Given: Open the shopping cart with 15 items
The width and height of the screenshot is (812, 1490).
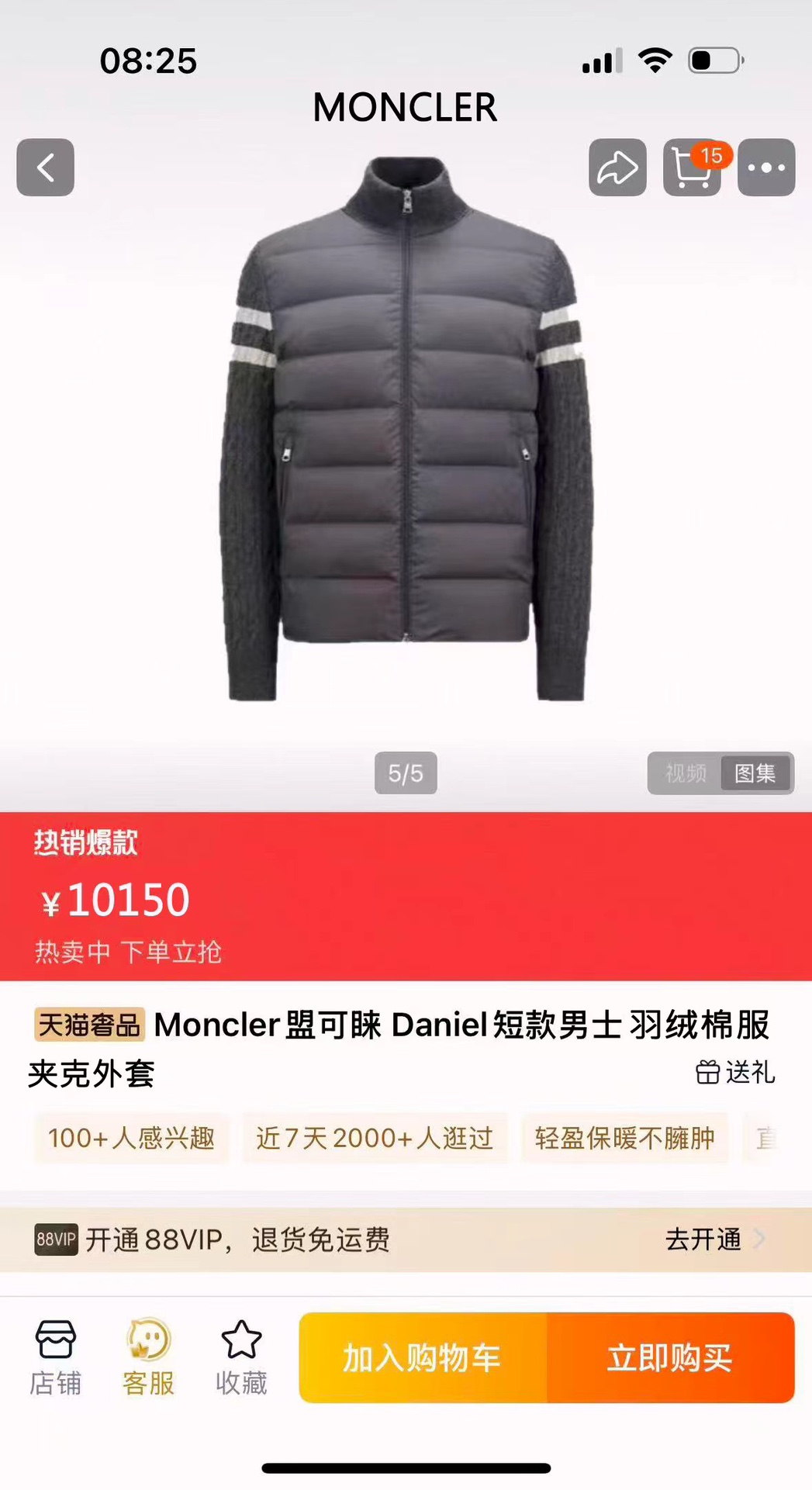Looking at the screenshot, I should tap(692, 168).
